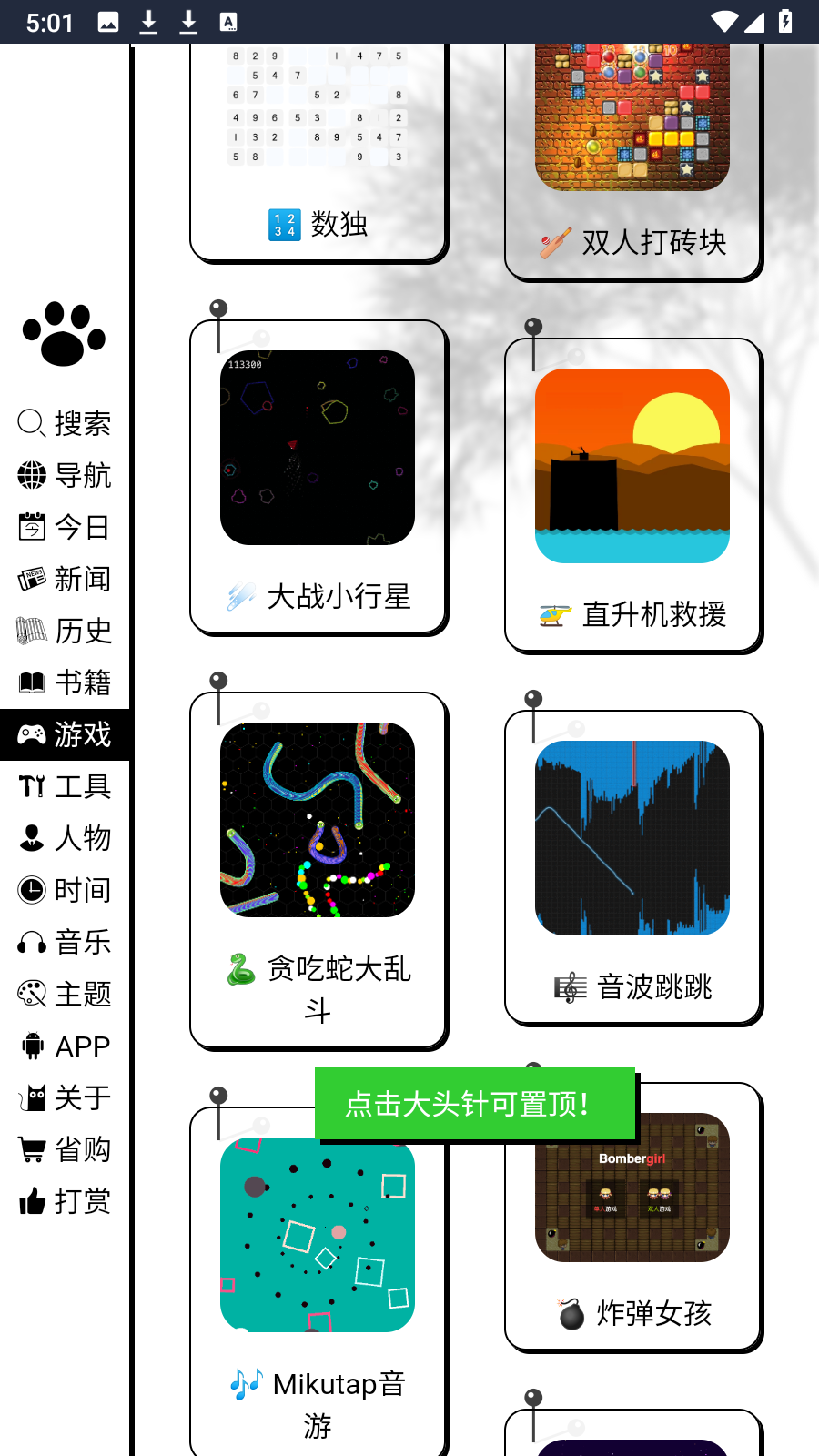Screen dimensions: 819x1456
Task: Launch the 数独 sudoku game
Action: coord(318,136)
